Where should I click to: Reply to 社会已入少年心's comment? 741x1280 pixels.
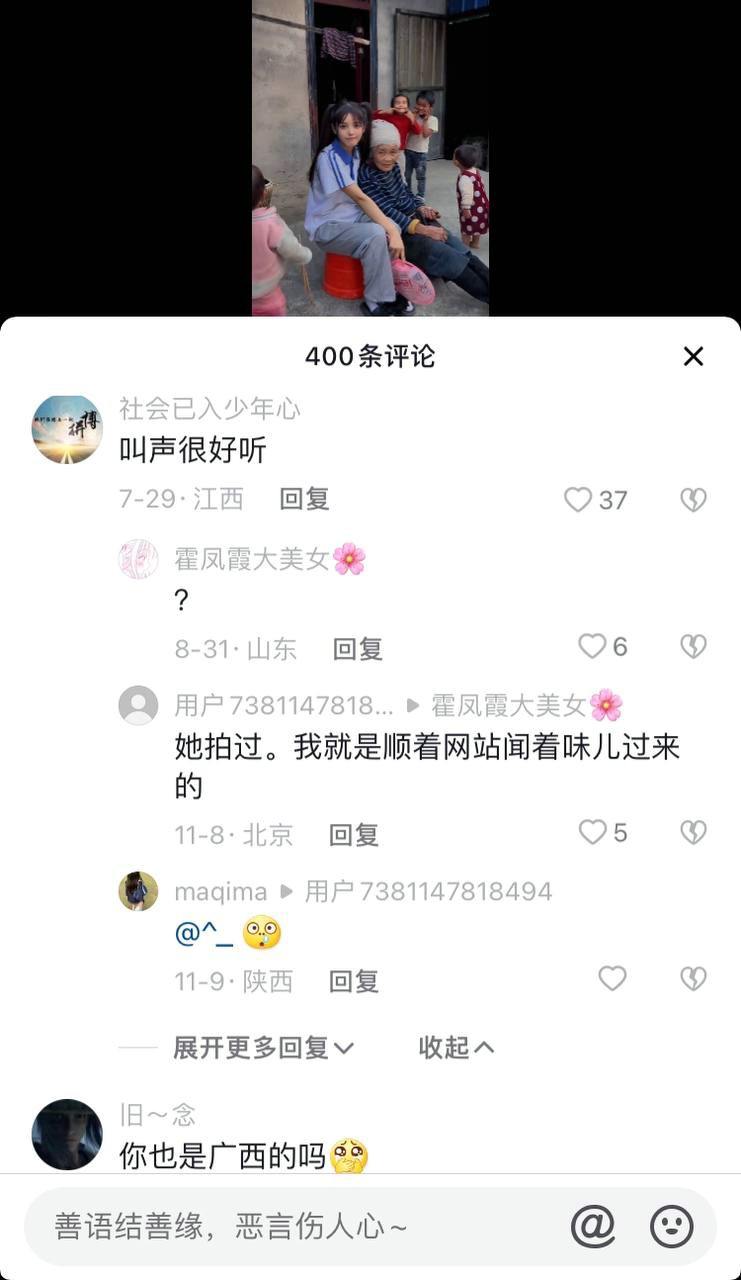click(304, 499)
